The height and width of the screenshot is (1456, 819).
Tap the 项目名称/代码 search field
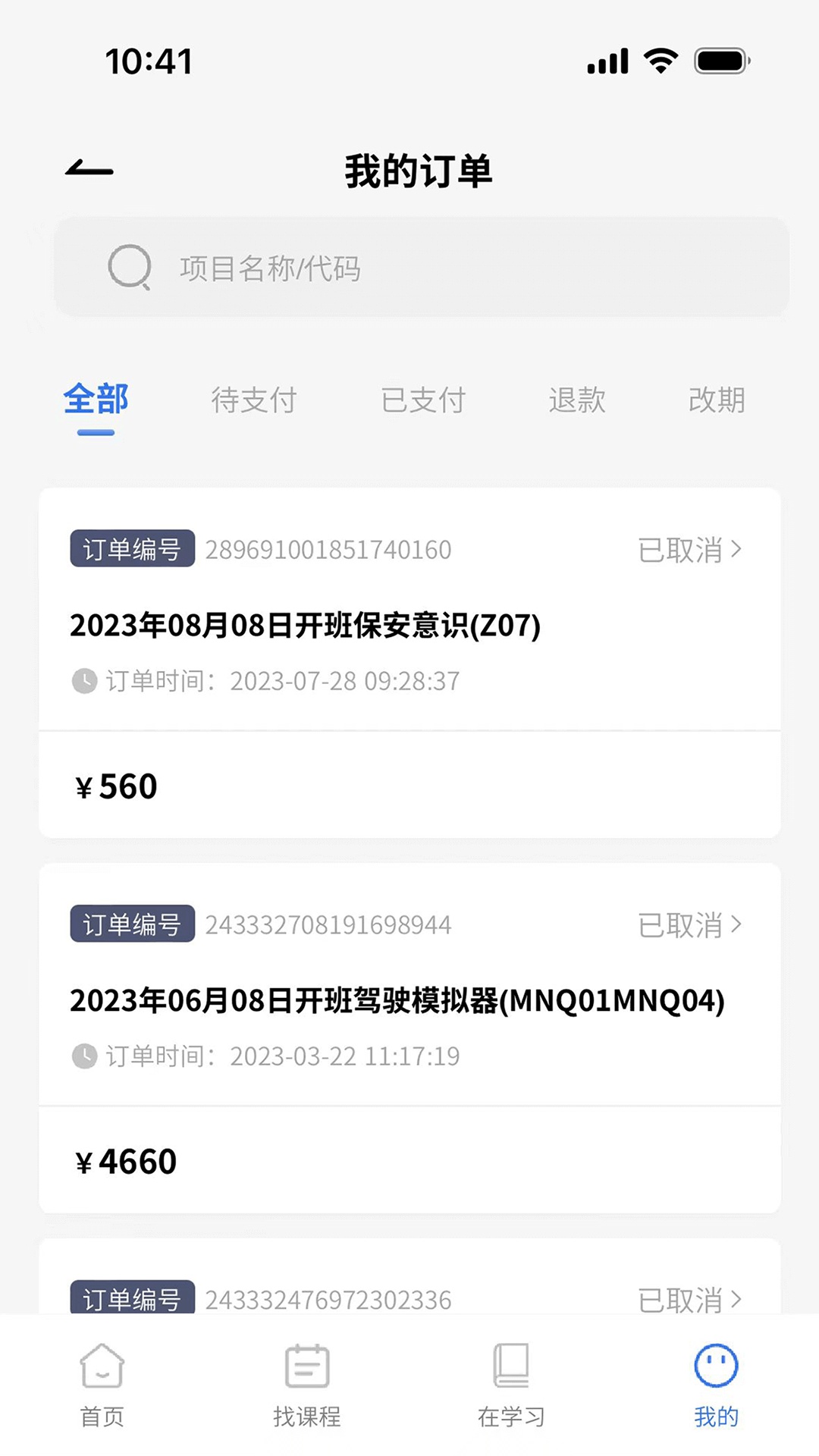point(422,267)
